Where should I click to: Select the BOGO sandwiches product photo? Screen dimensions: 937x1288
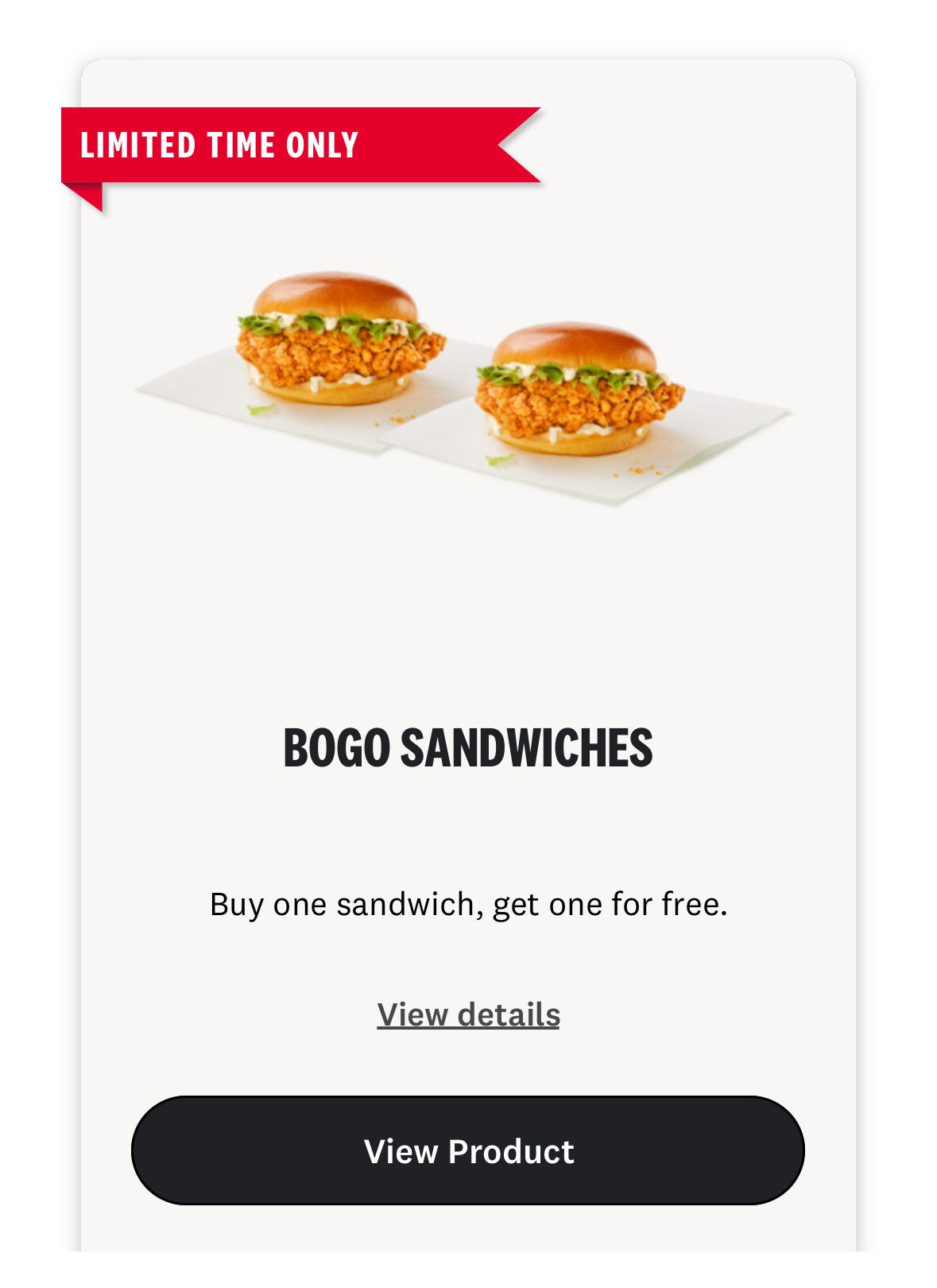(461, 374)
